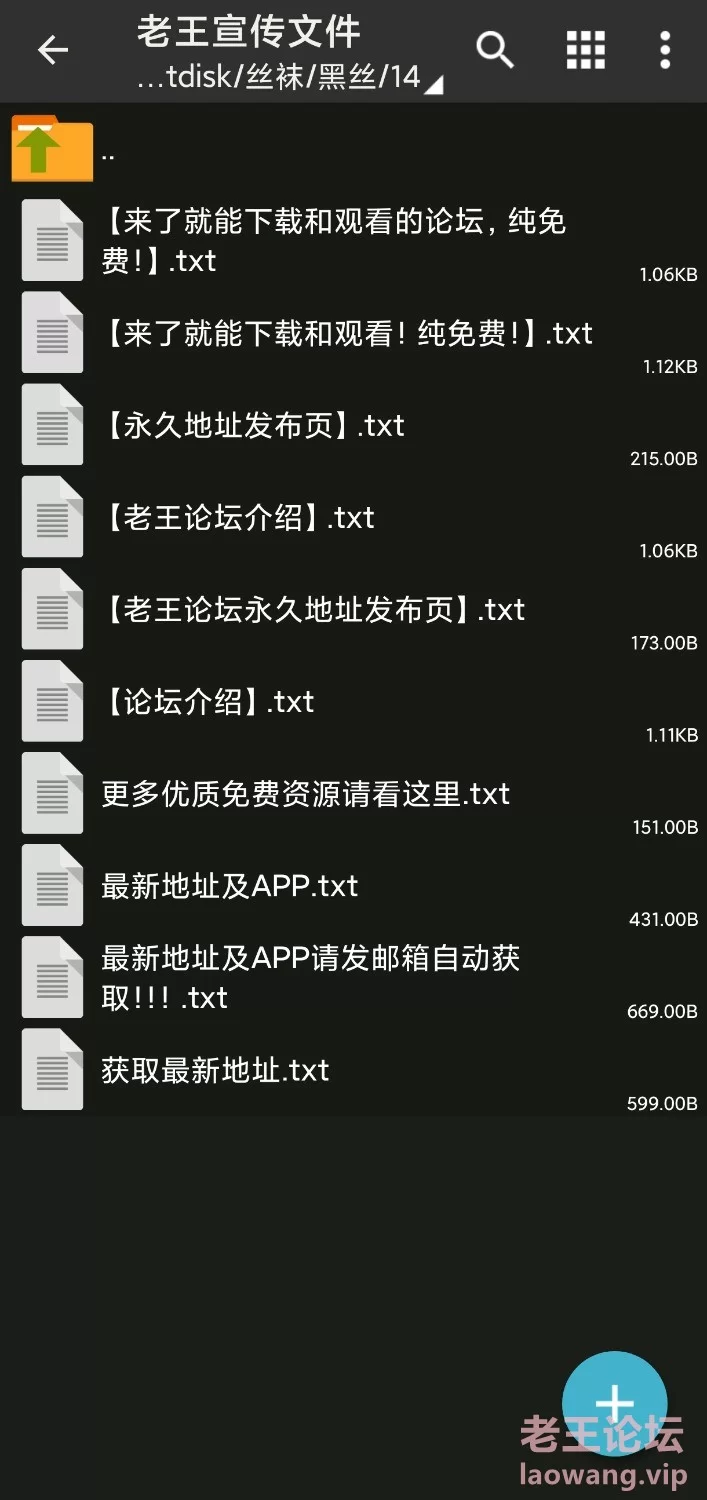Go back using the arrow icon
This screenshot has height=1500, width=707.
point(52,50)
